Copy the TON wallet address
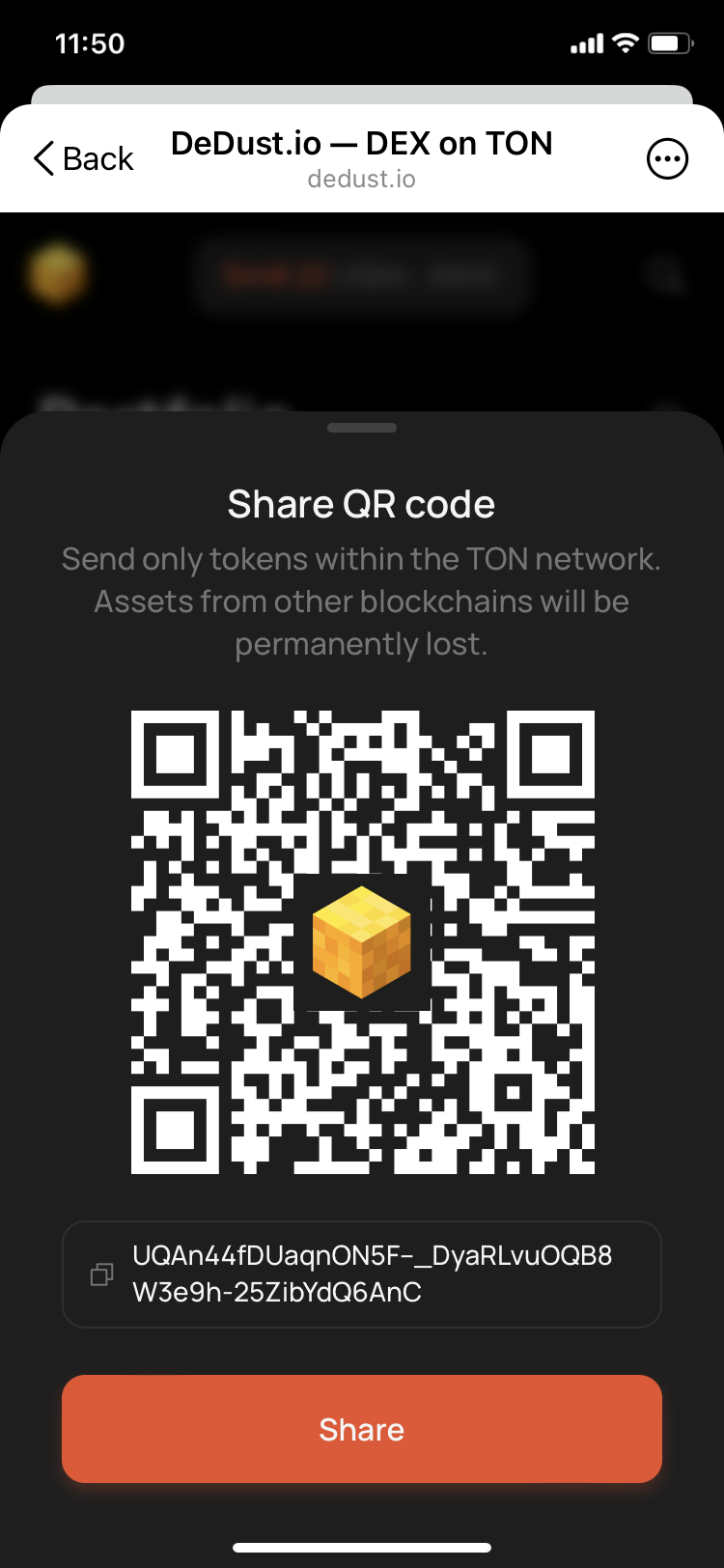 pos(101,1274)
